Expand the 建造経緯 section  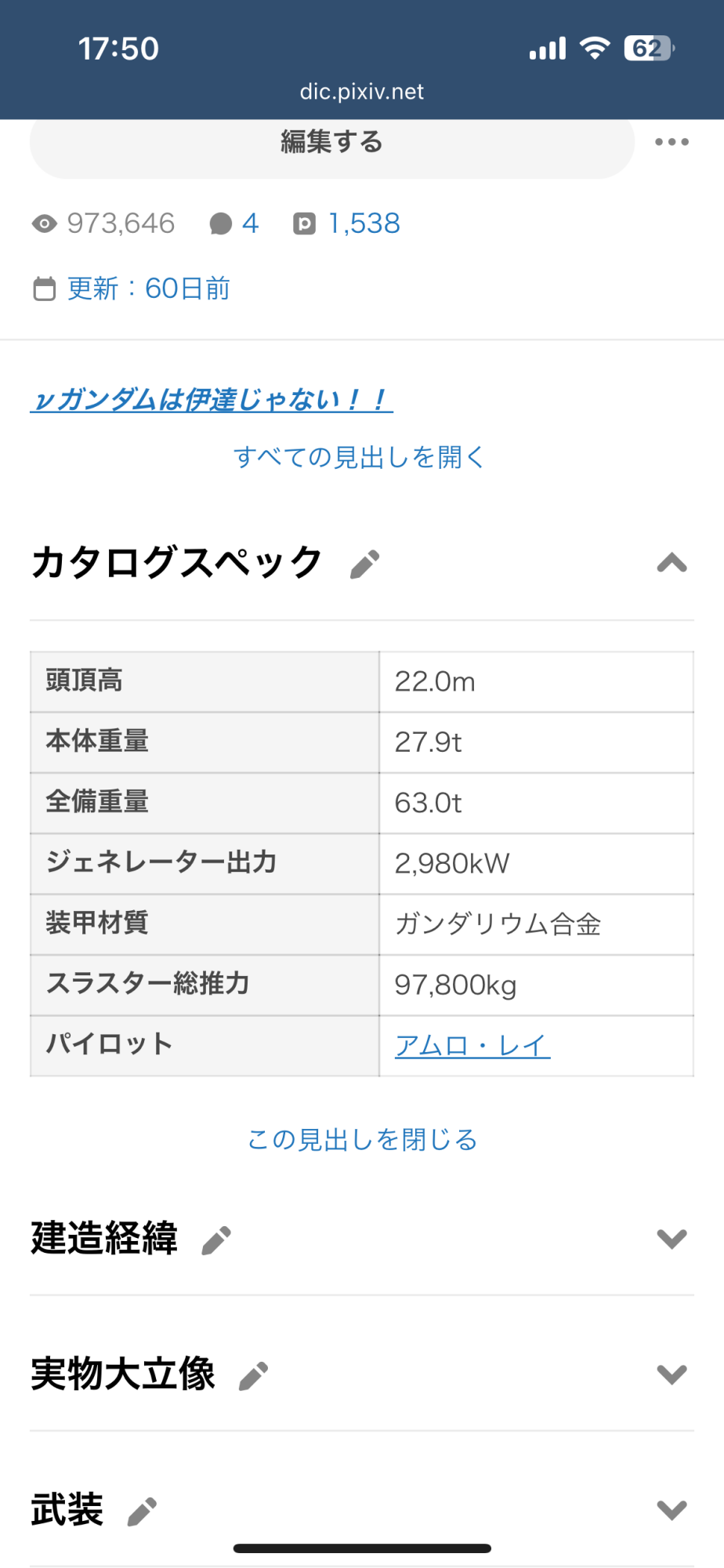[672, 1239]
